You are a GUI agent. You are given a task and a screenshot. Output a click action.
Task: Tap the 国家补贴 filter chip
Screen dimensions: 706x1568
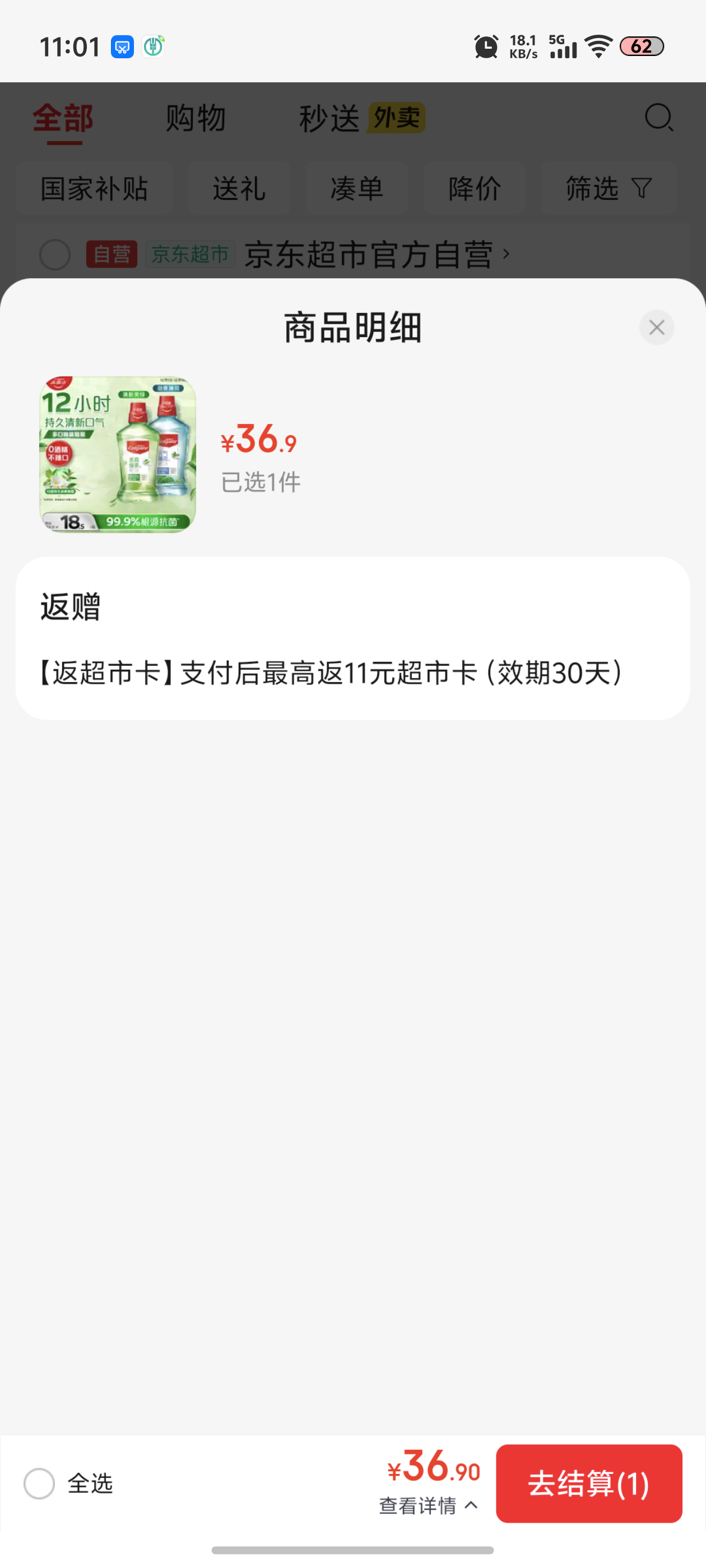coord(94,188)
